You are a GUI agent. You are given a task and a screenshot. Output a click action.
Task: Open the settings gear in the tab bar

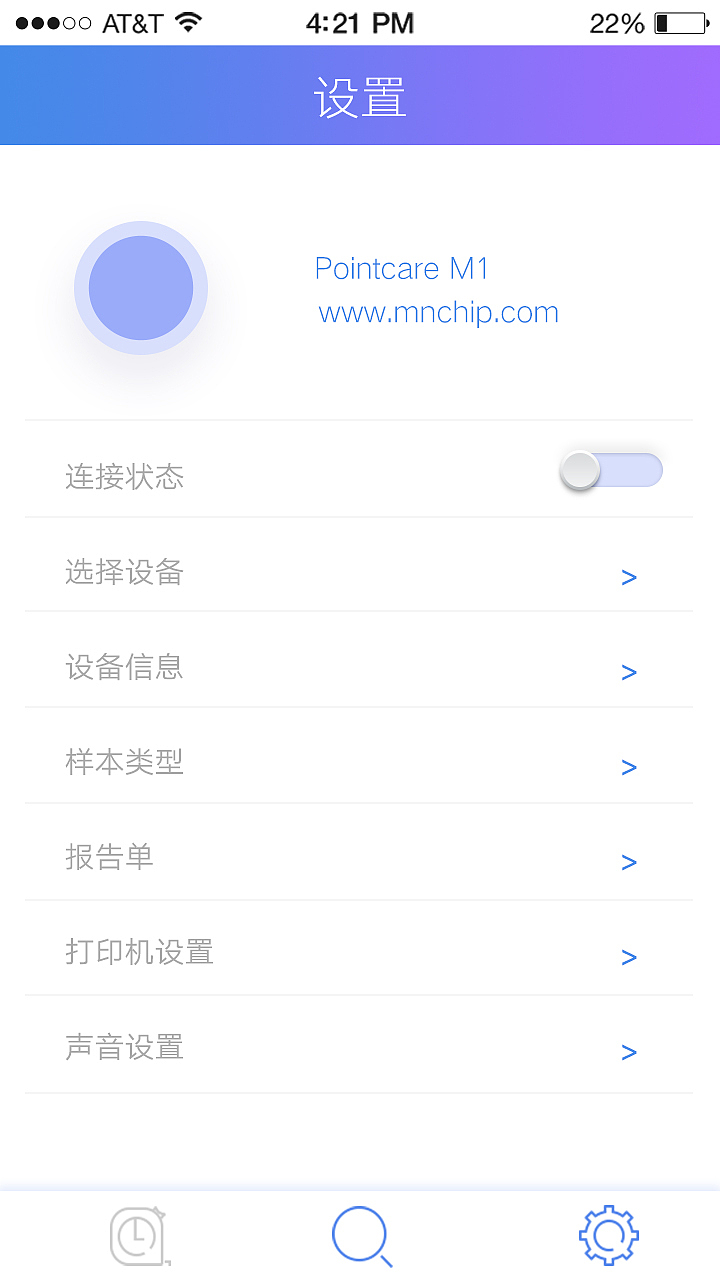pyautogui.click(x=607, y=1235)
